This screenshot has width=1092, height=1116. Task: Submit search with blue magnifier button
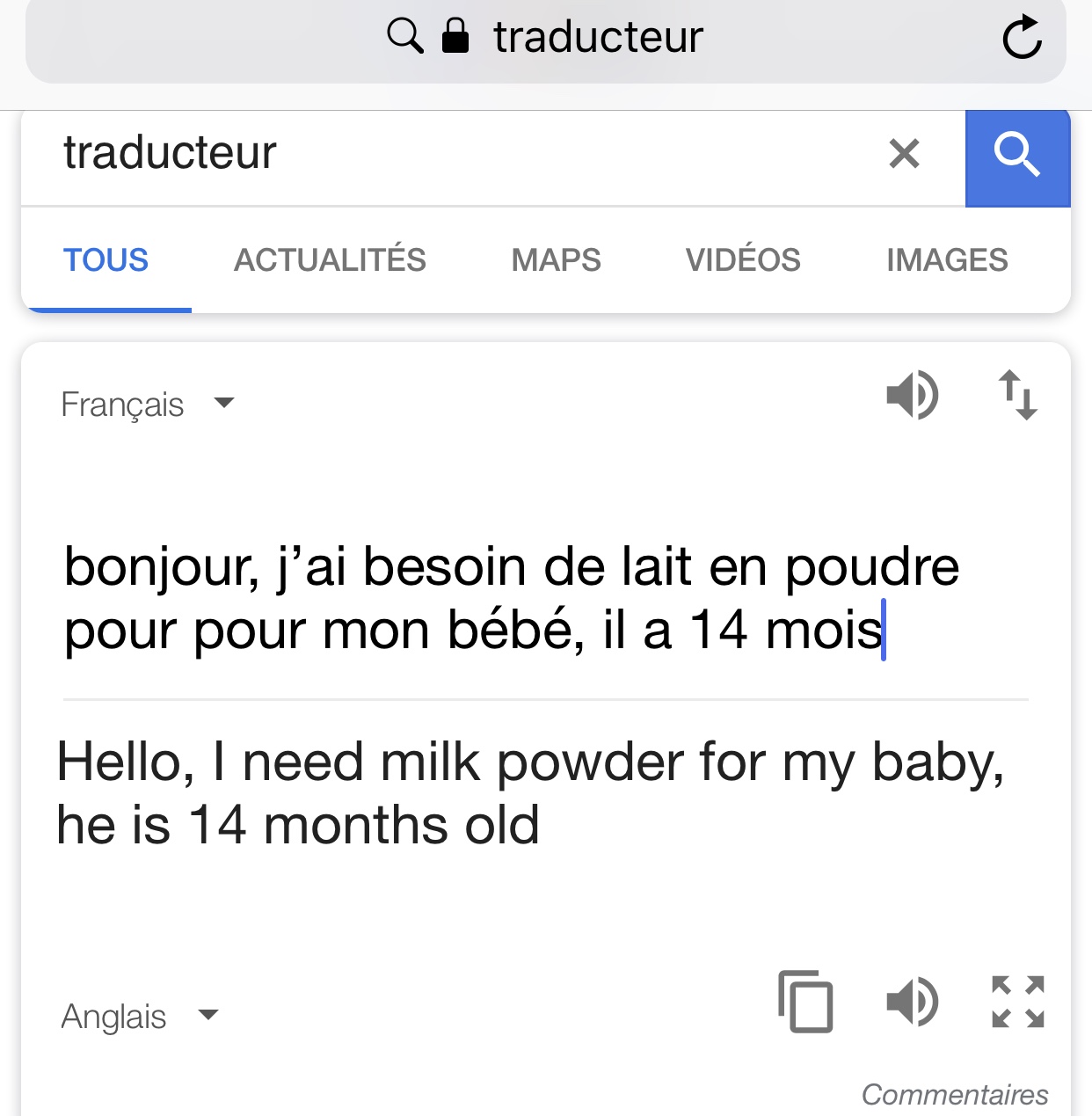(x=1017, y=157)
